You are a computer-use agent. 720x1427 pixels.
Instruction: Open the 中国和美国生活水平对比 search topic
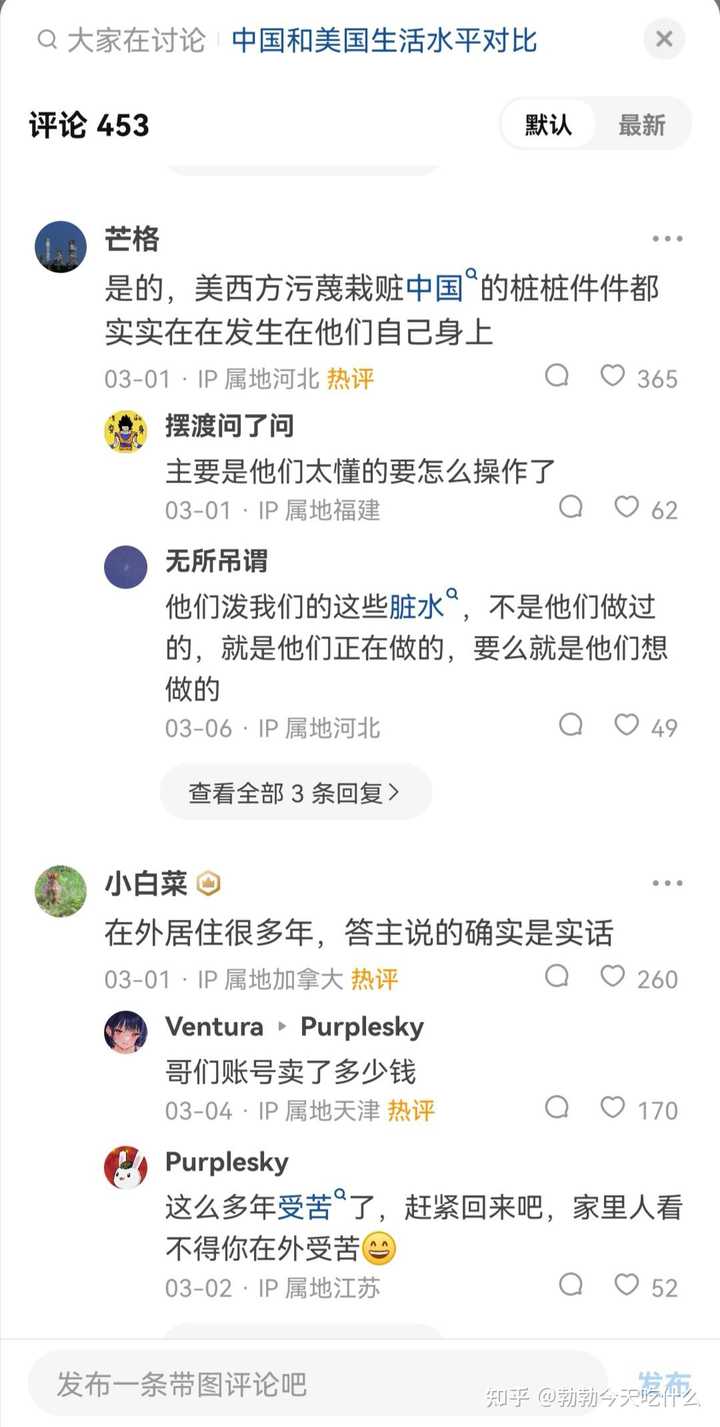tap(384, 41)
